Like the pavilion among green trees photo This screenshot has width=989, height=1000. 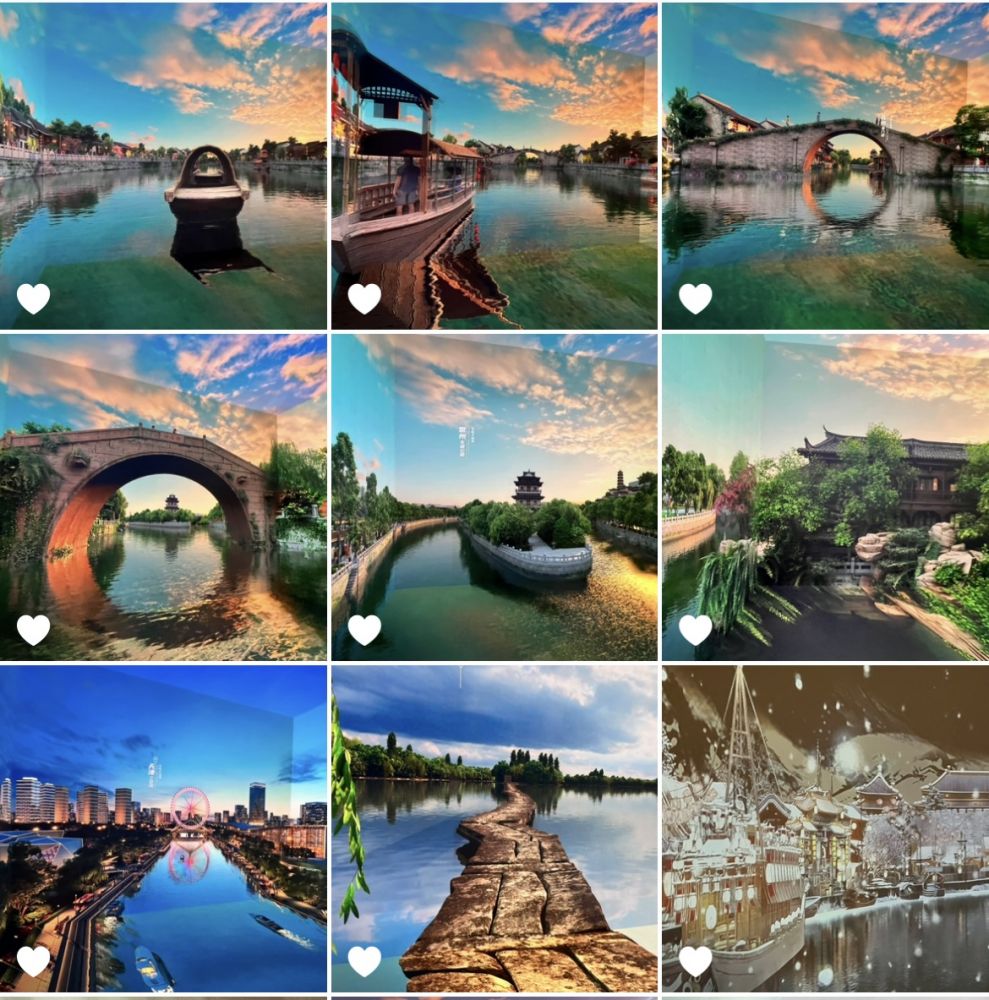pyautogui.click(x=695, y=629)
